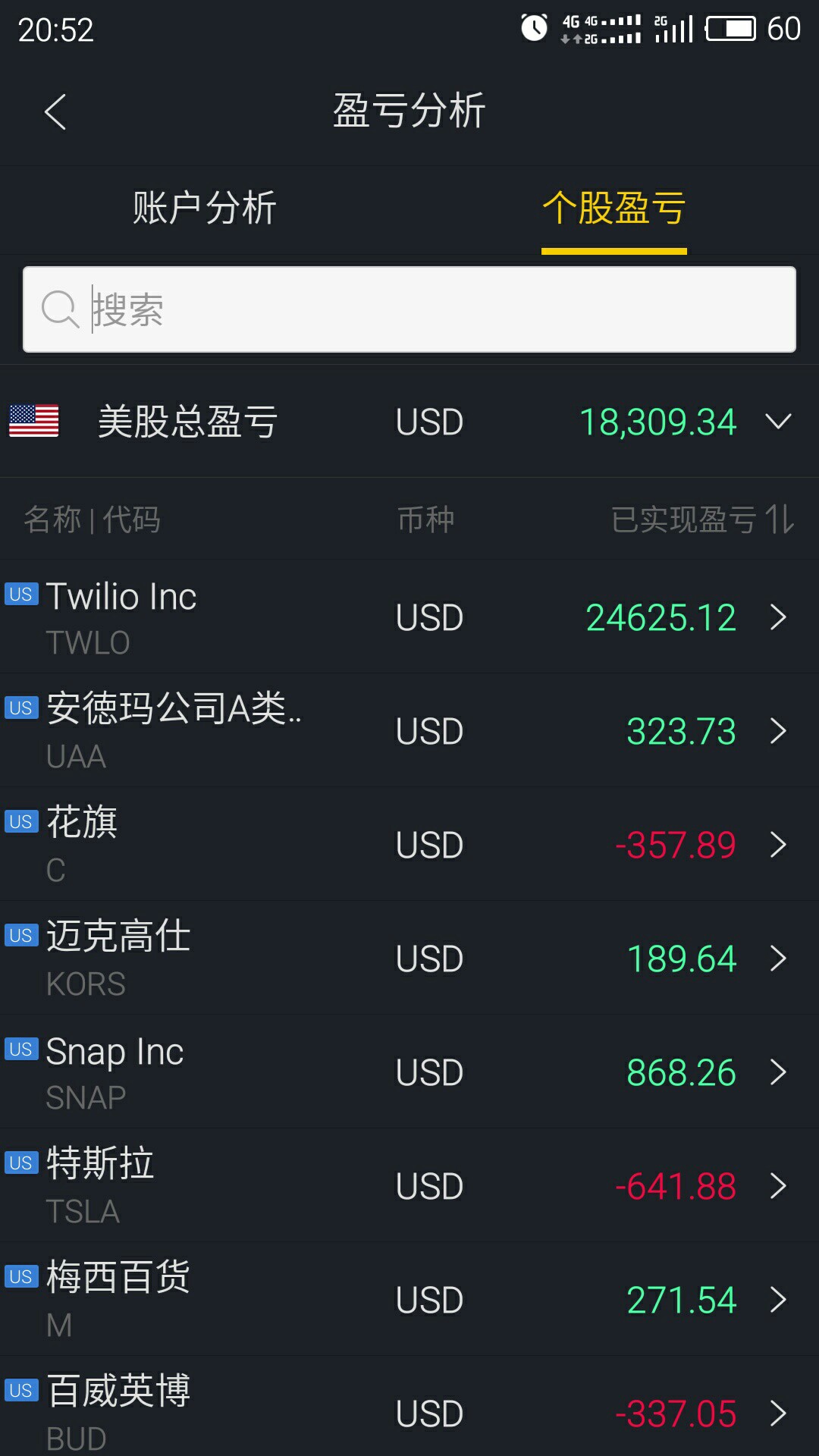Tap the 搜索 search box

409,309
